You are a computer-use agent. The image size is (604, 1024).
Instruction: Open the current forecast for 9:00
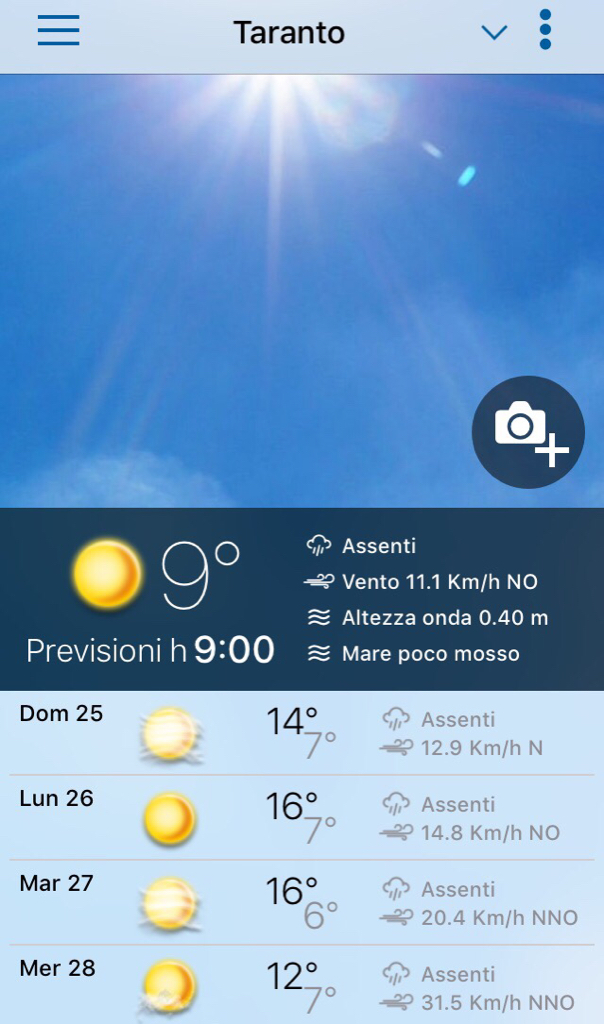click(302, 599)
